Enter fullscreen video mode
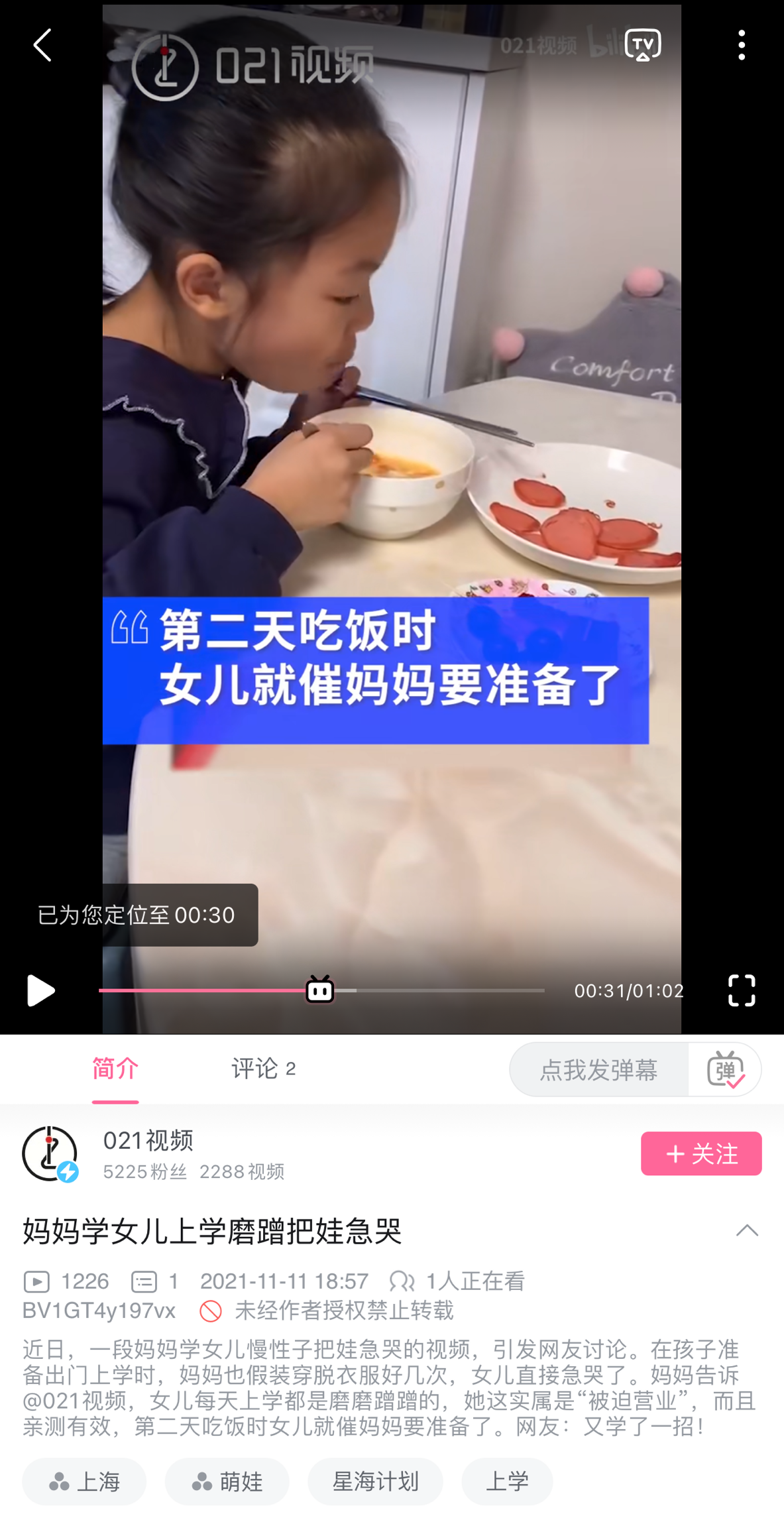The height and width of the screenshot is (1520, 784). (741, 990)
